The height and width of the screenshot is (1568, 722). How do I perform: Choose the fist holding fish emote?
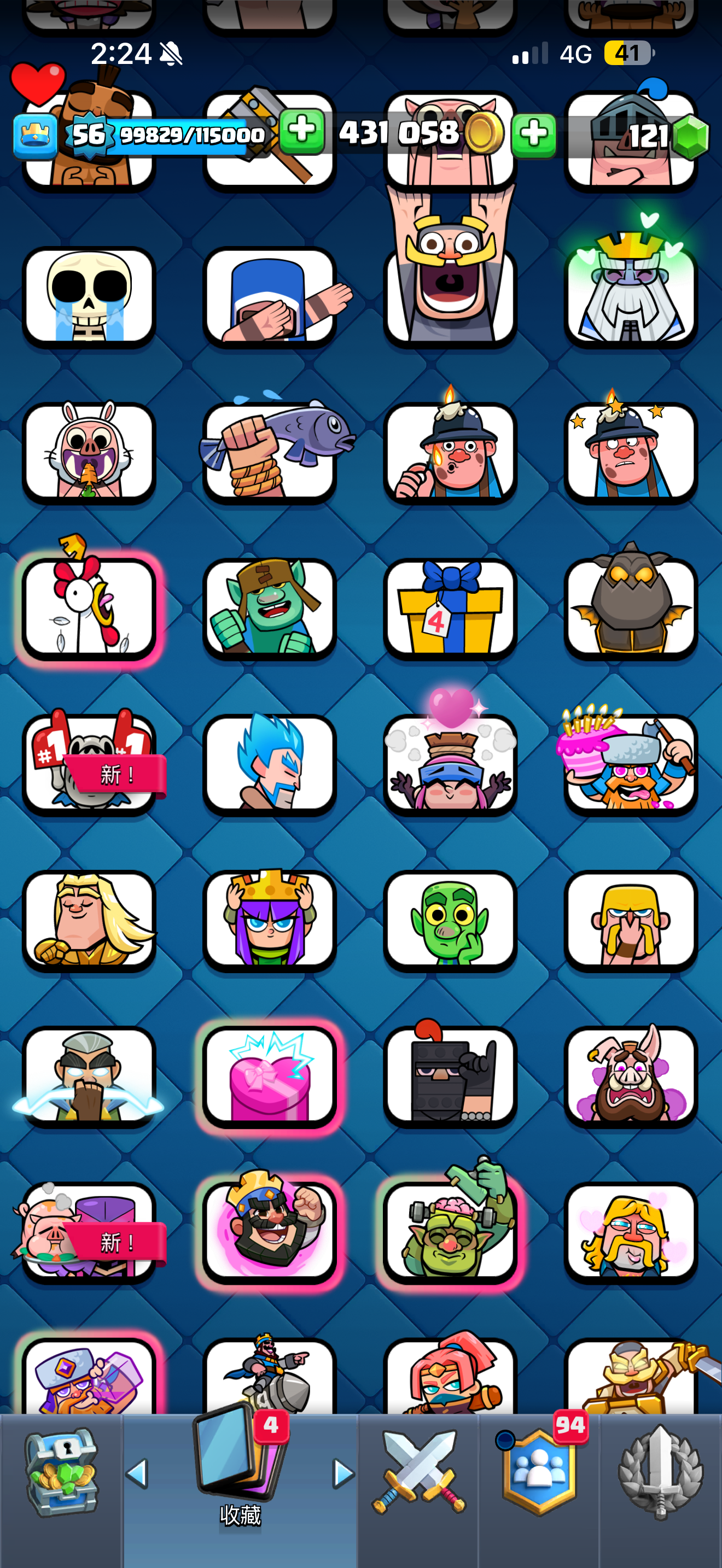click(270, 453)
